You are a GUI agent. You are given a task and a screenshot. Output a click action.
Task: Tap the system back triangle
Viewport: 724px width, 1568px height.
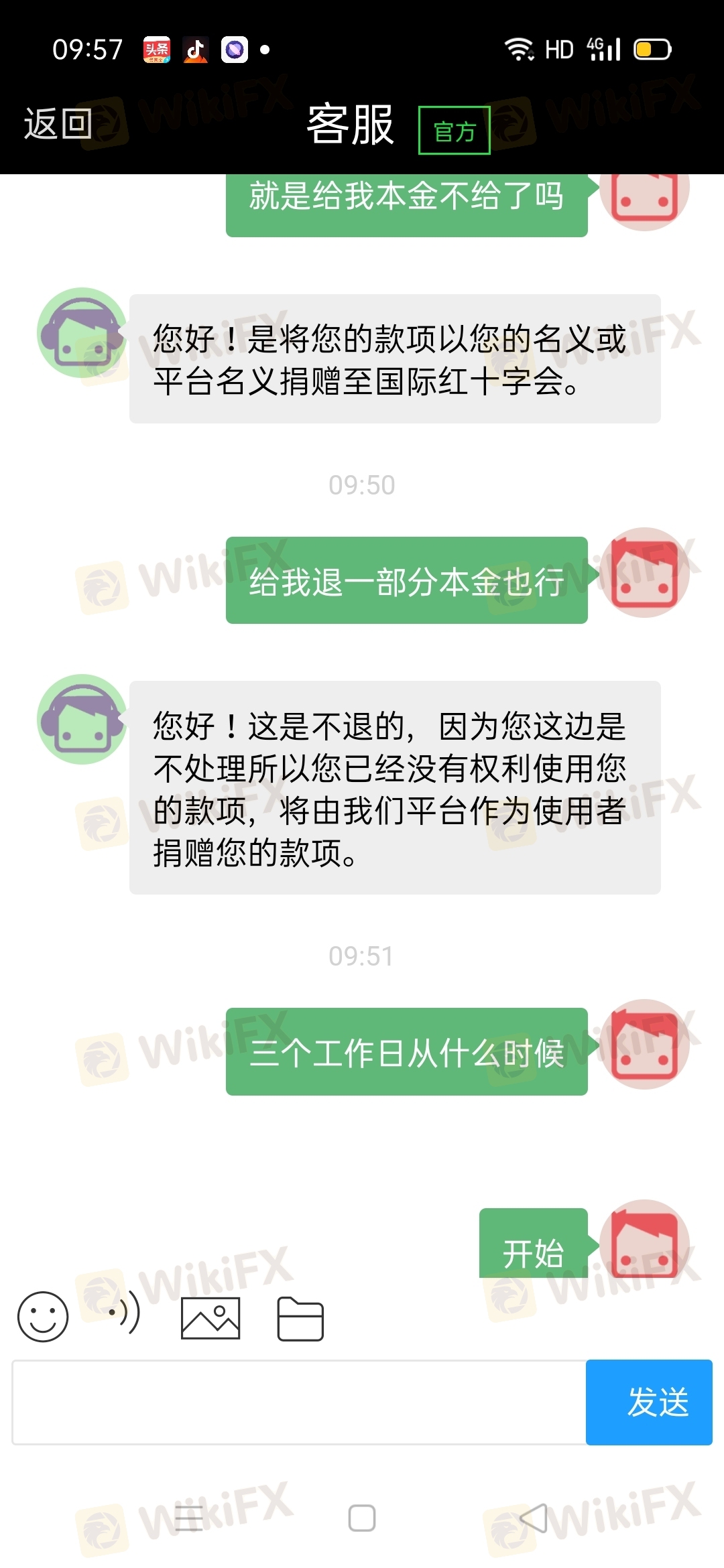[534, 1518]
